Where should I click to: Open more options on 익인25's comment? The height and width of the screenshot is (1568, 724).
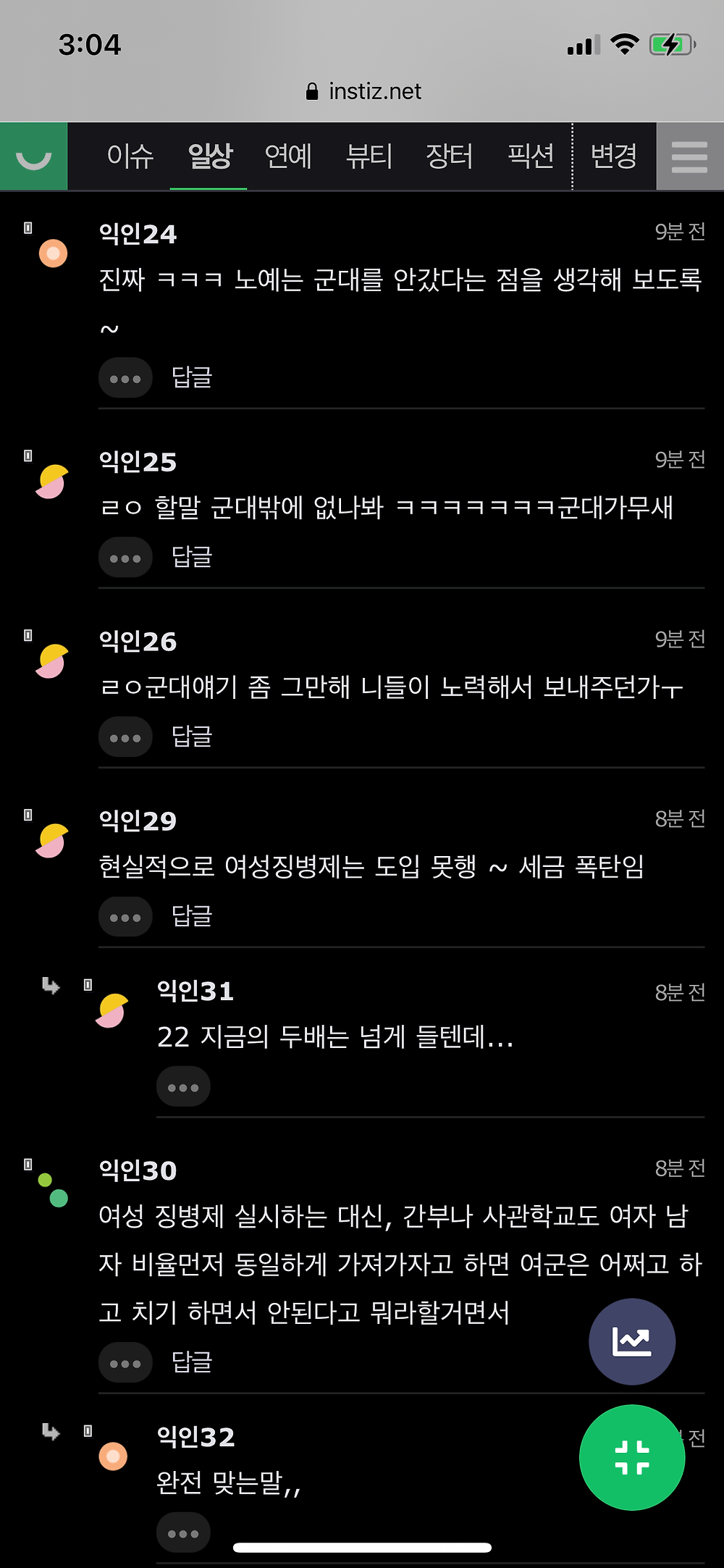click(125, 558)
